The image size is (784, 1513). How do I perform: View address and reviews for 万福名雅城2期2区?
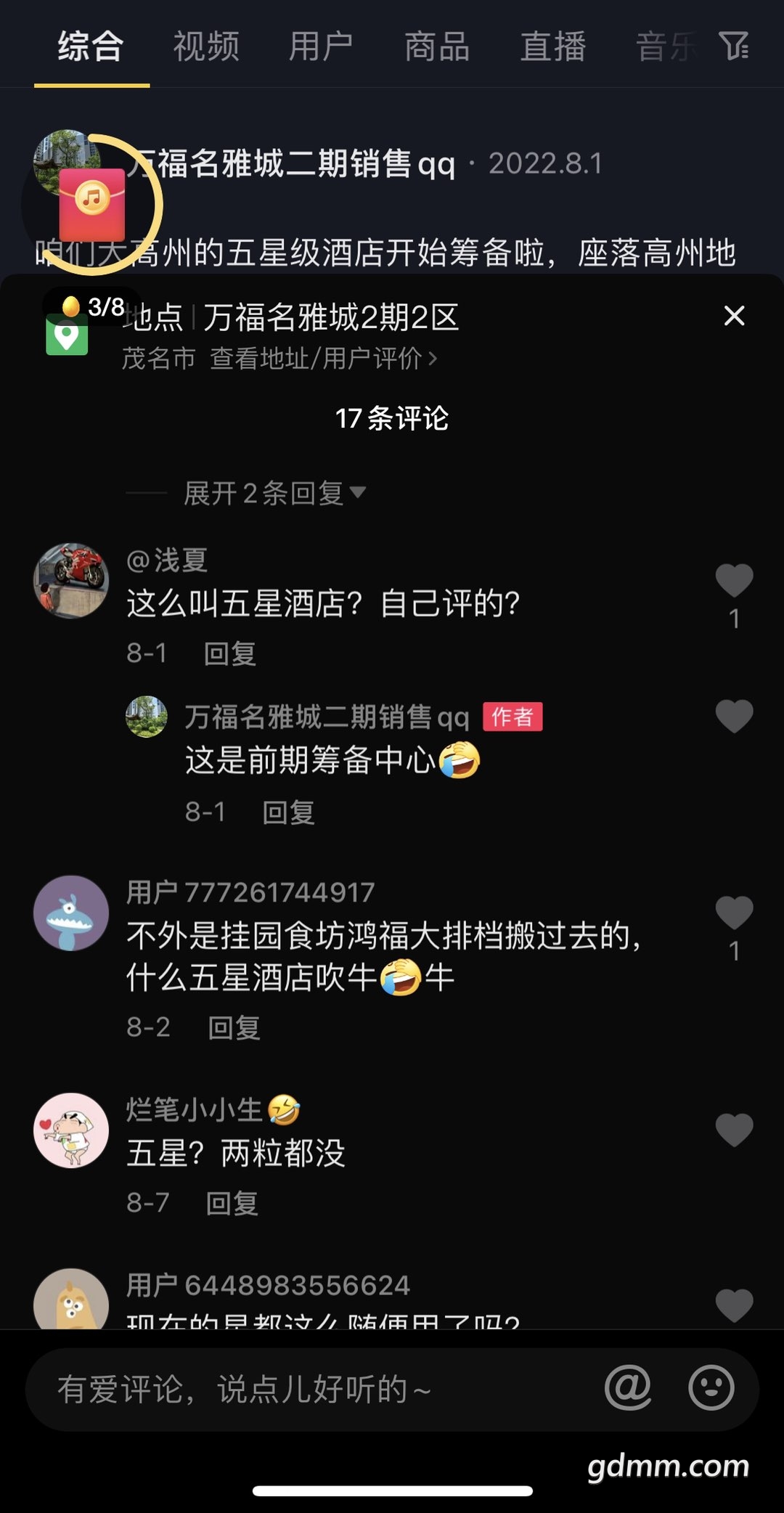[x=322, y=359]
